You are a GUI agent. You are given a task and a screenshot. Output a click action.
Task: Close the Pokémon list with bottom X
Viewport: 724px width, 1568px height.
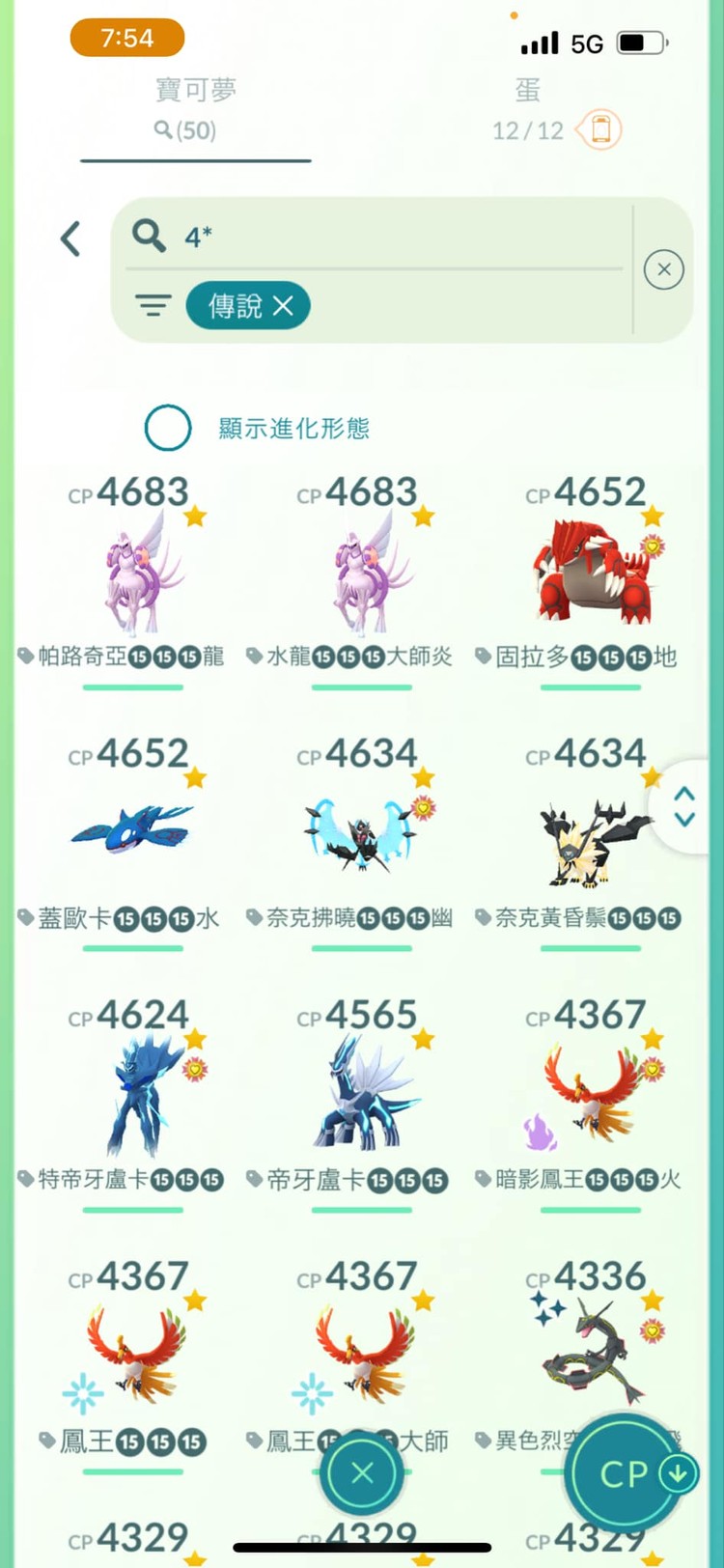coord(362,1473)
